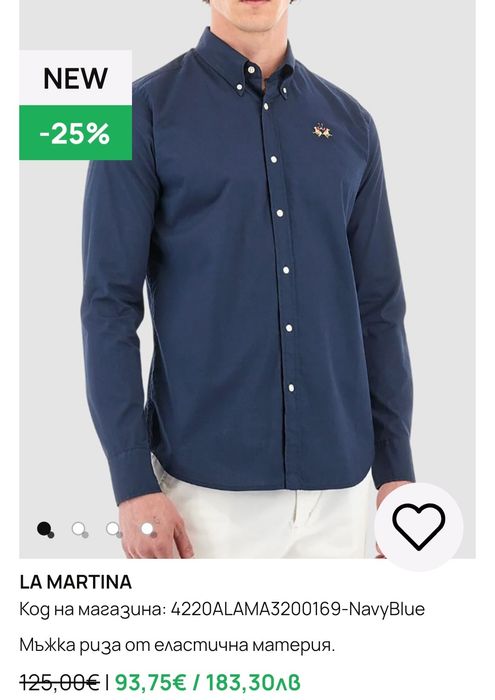The height and width of the screenshot is (700, 495).
Task: Select the black active photo indicator dot
Action: pyautogui.click(x=45, y=529)
